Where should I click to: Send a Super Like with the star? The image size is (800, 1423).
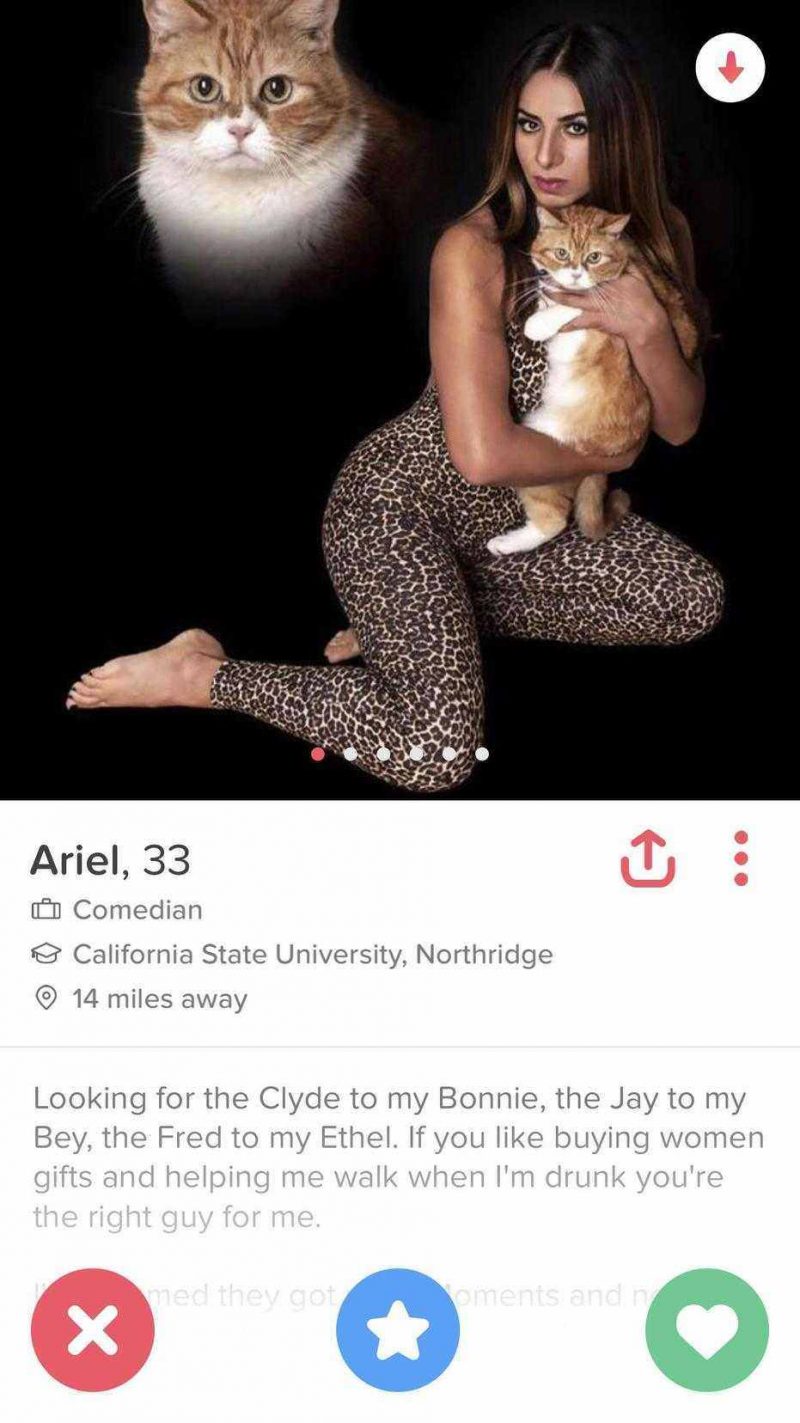pyautogui.click(x=398, y=1330)
